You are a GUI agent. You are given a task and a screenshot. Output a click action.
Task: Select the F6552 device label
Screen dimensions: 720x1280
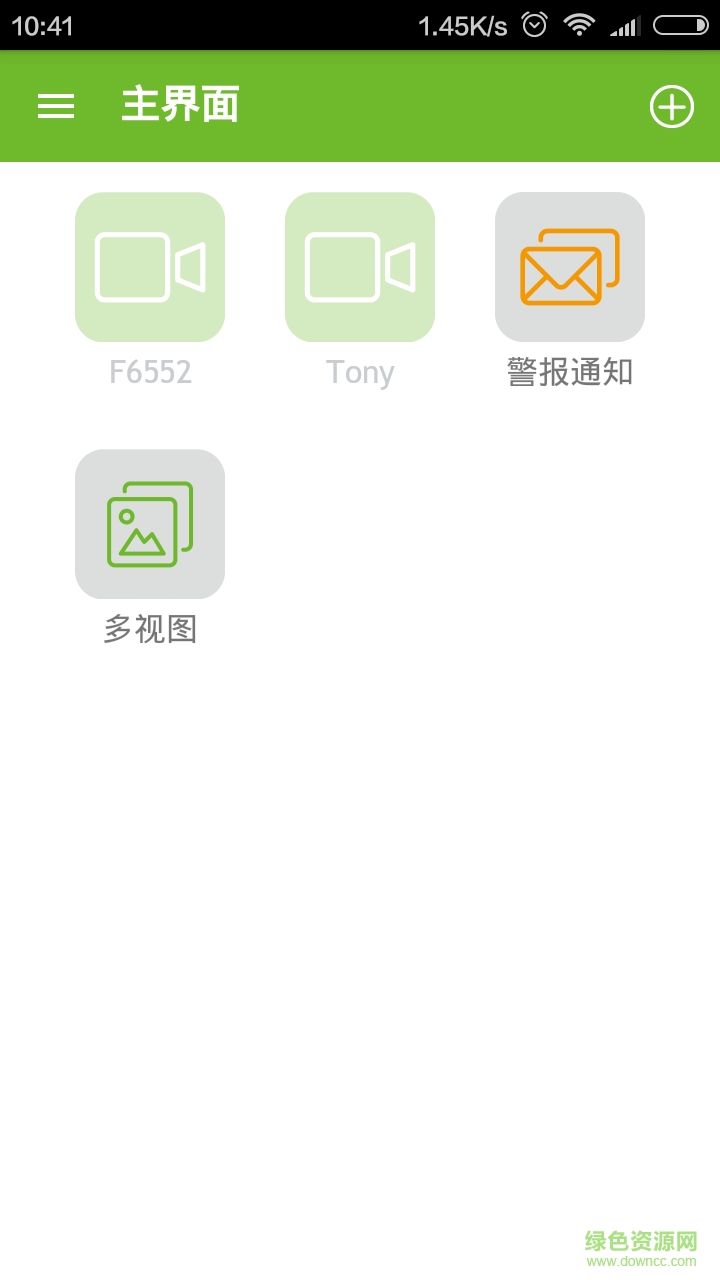pyautogui.click(x=150, y=372)
